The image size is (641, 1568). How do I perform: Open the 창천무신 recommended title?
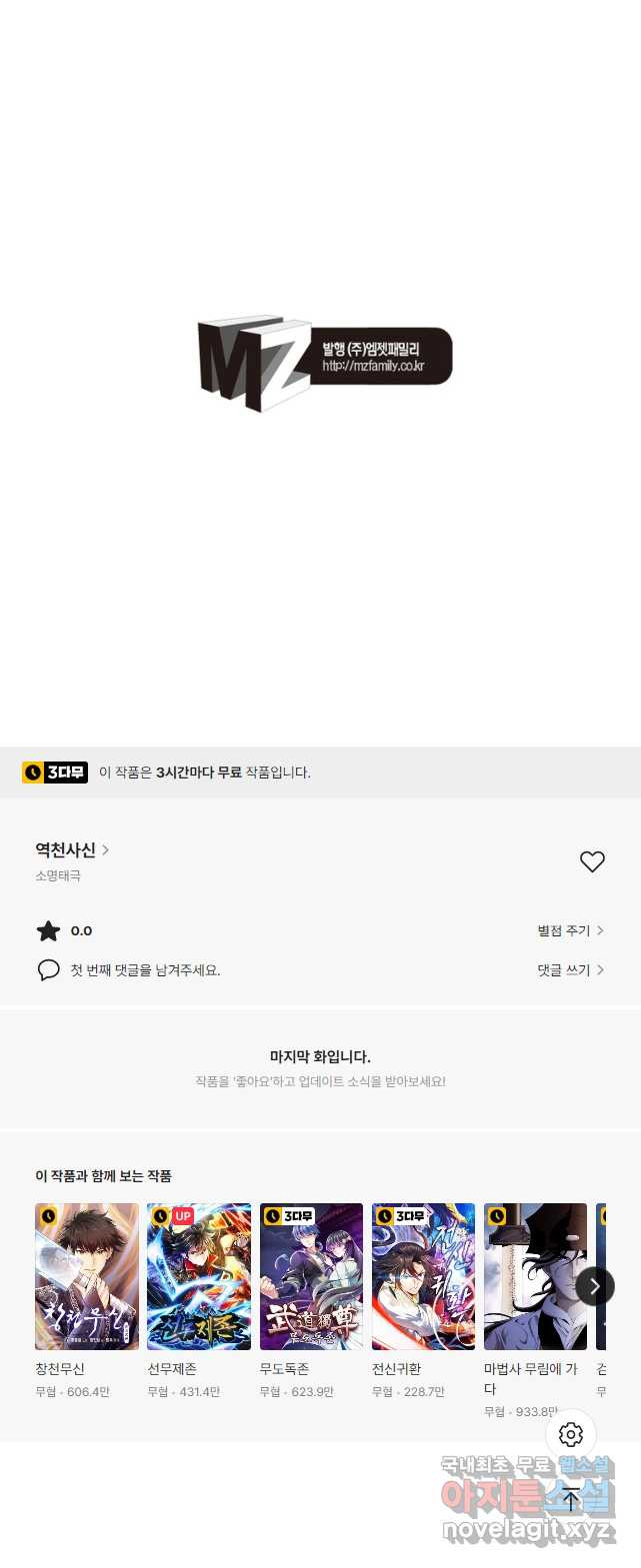87,1276
